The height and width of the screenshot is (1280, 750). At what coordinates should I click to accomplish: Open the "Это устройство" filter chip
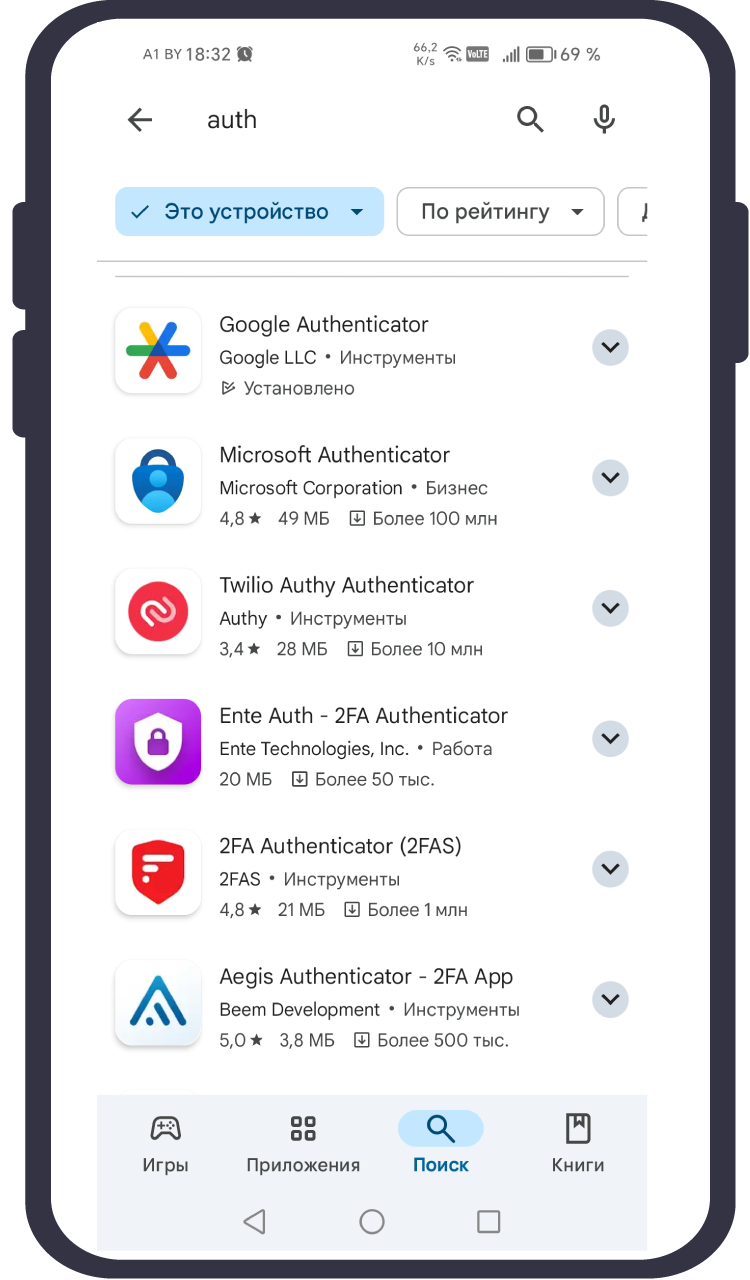pyautogui.click(x=249, y=212)
